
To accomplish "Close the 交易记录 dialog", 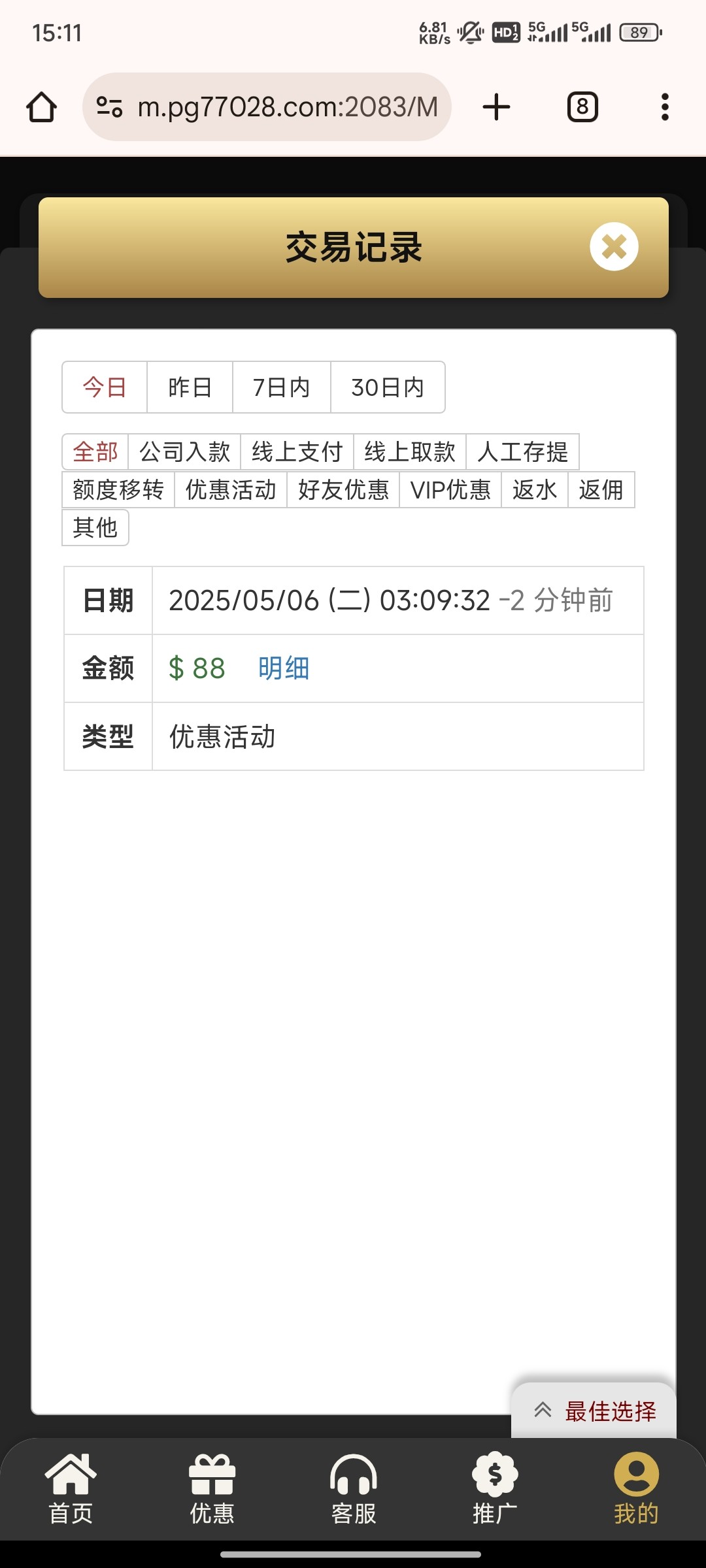I will [x=614, y=247].
